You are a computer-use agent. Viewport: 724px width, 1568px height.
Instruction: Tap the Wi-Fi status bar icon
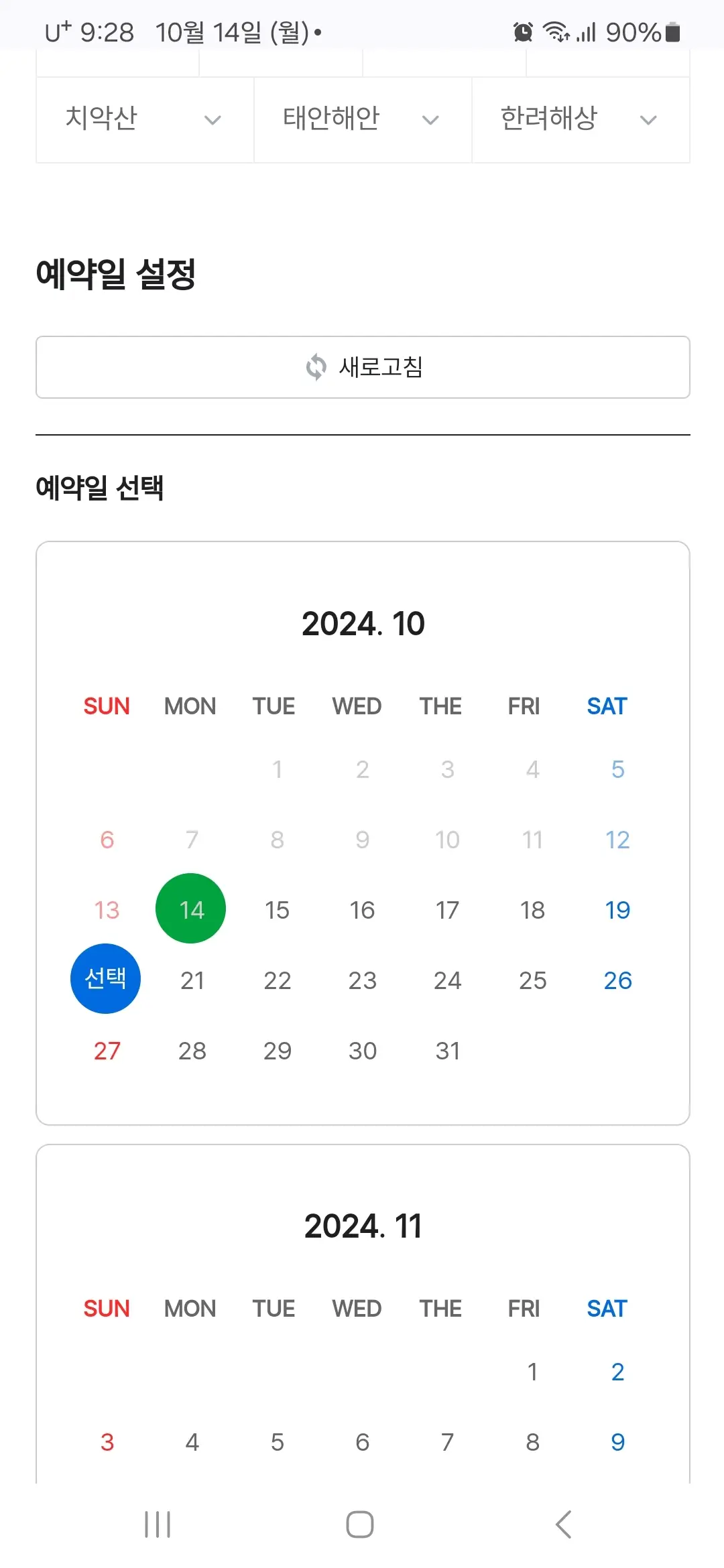(558, 30)
